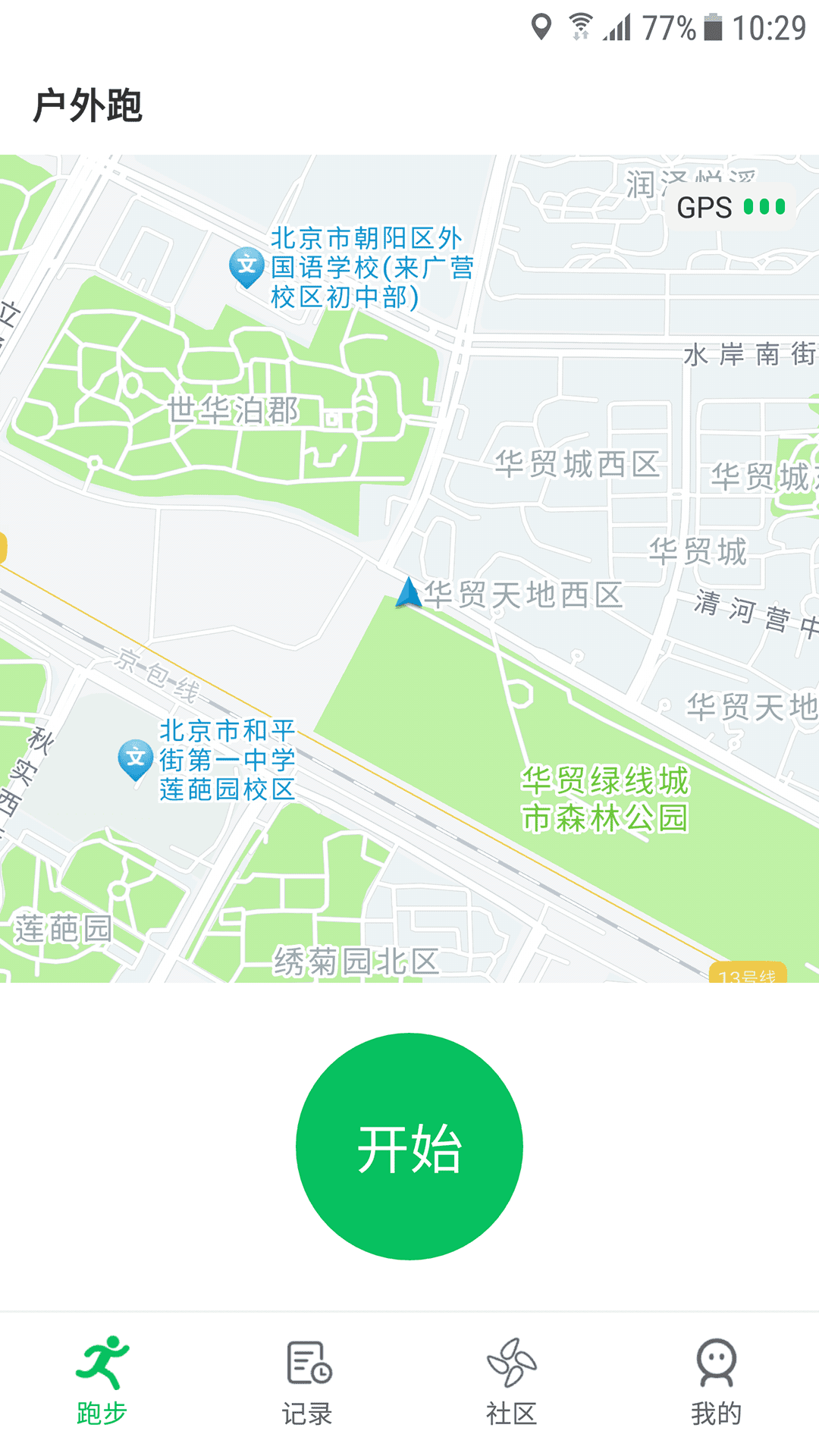Screen dimensions: 819x1456
Task: Switch to the 跑步 tab
Action: 102,1382
